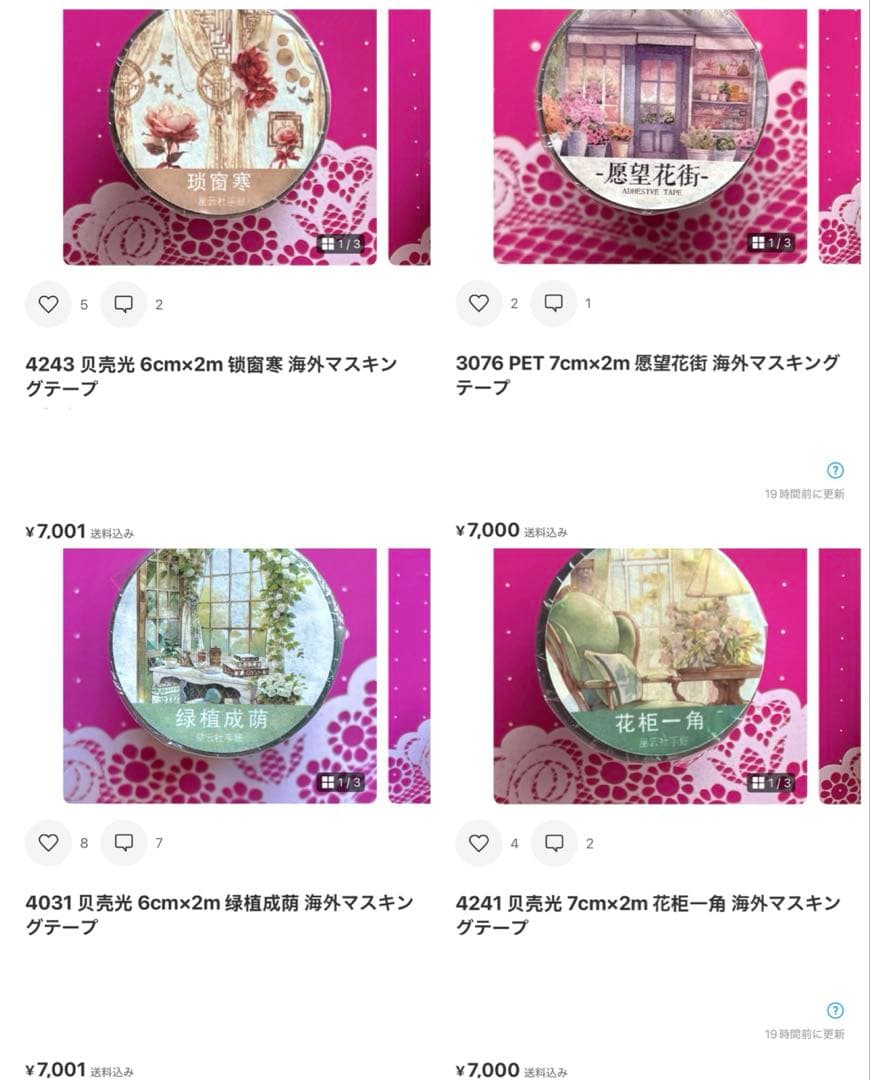Open the 3076 PET 愿望花街 listing title

(645, 372)
